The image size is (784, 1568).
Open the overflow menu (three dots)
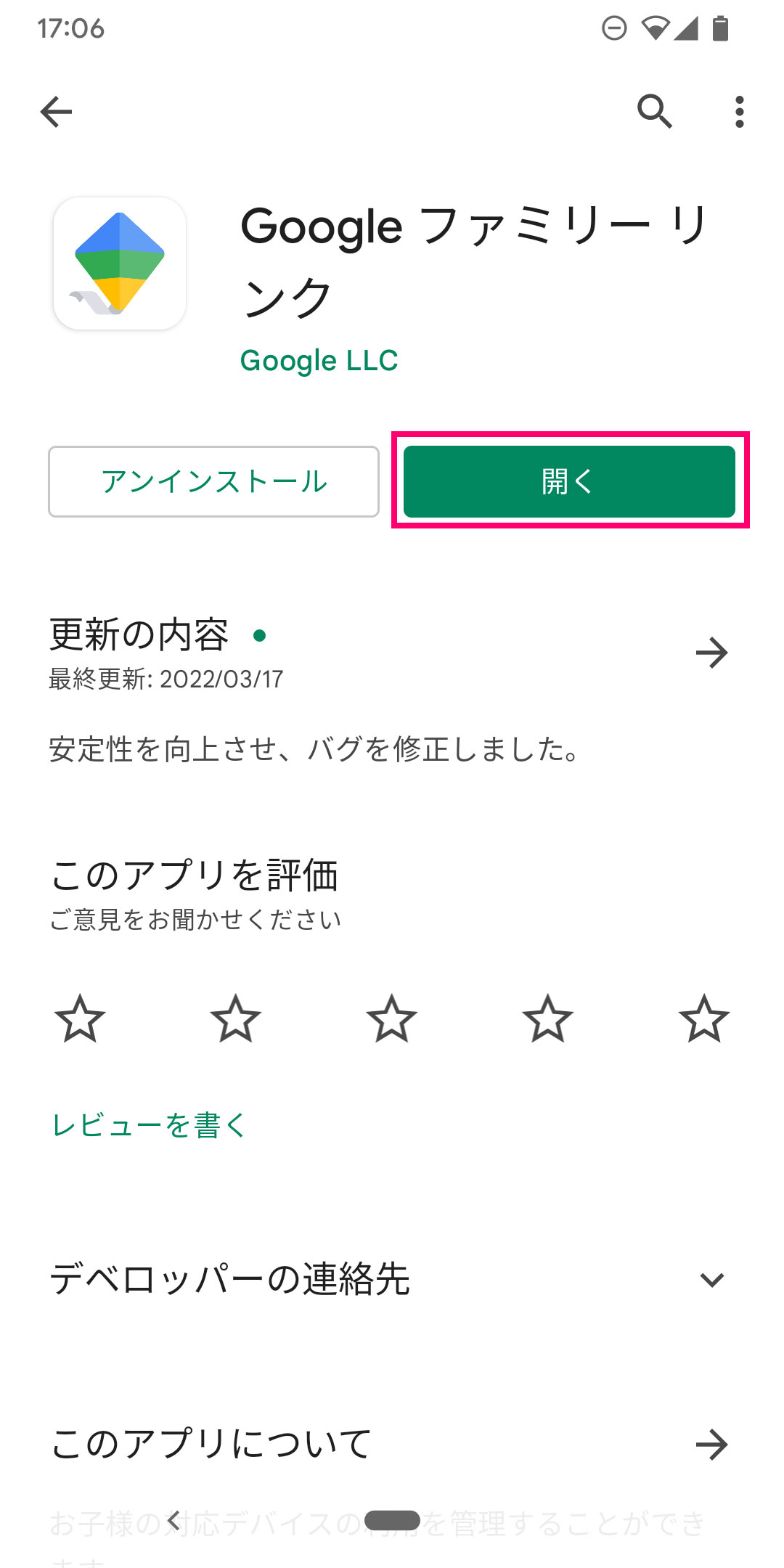click(x=738, y=111)
